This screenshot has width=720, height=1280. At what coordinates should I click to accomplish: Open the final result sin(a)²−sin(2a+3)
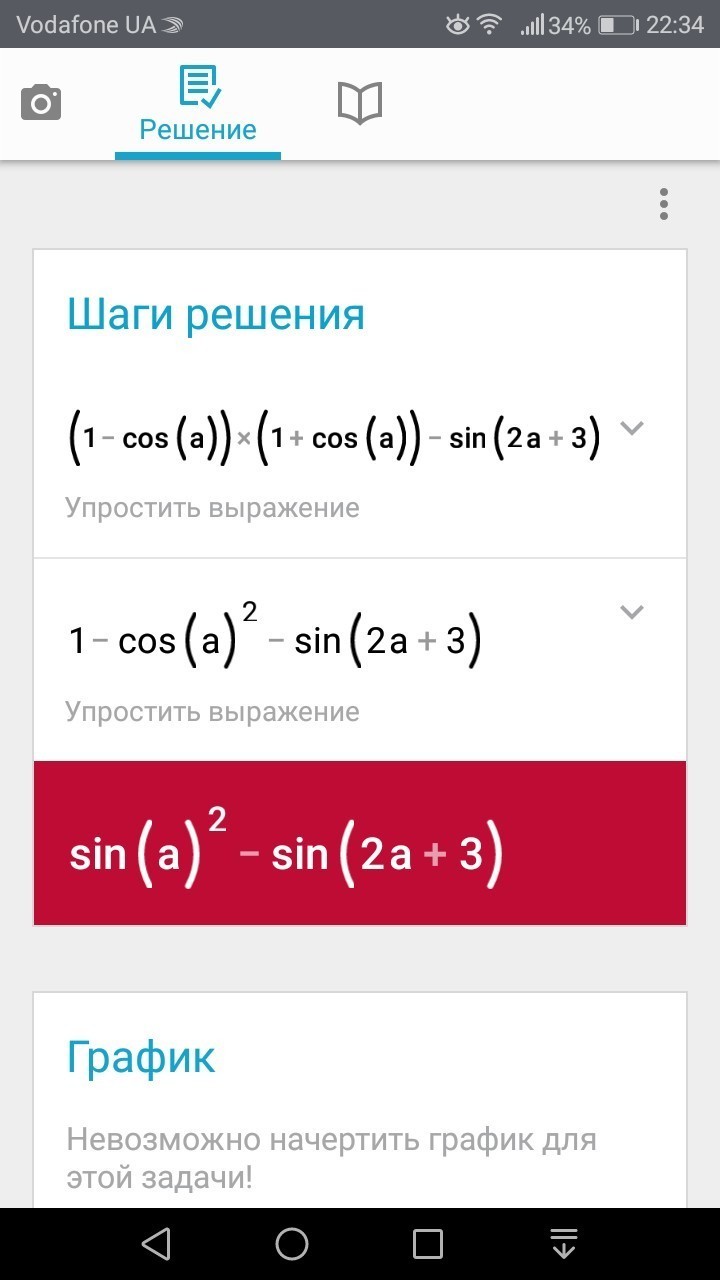click(360, 843)
